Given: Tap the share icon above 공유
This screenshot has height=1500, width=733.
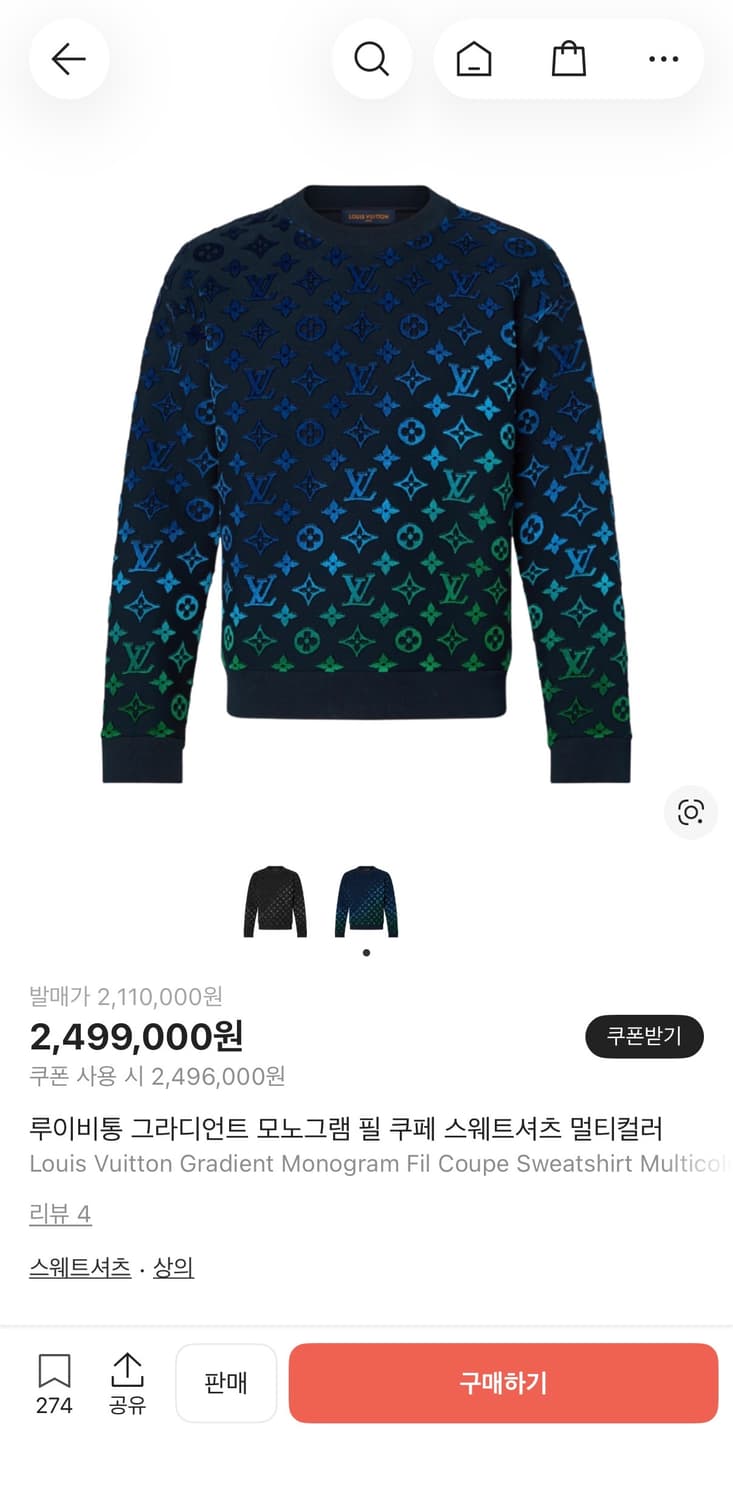Looking at the screenshot, I should click(x=127, y=1369).
